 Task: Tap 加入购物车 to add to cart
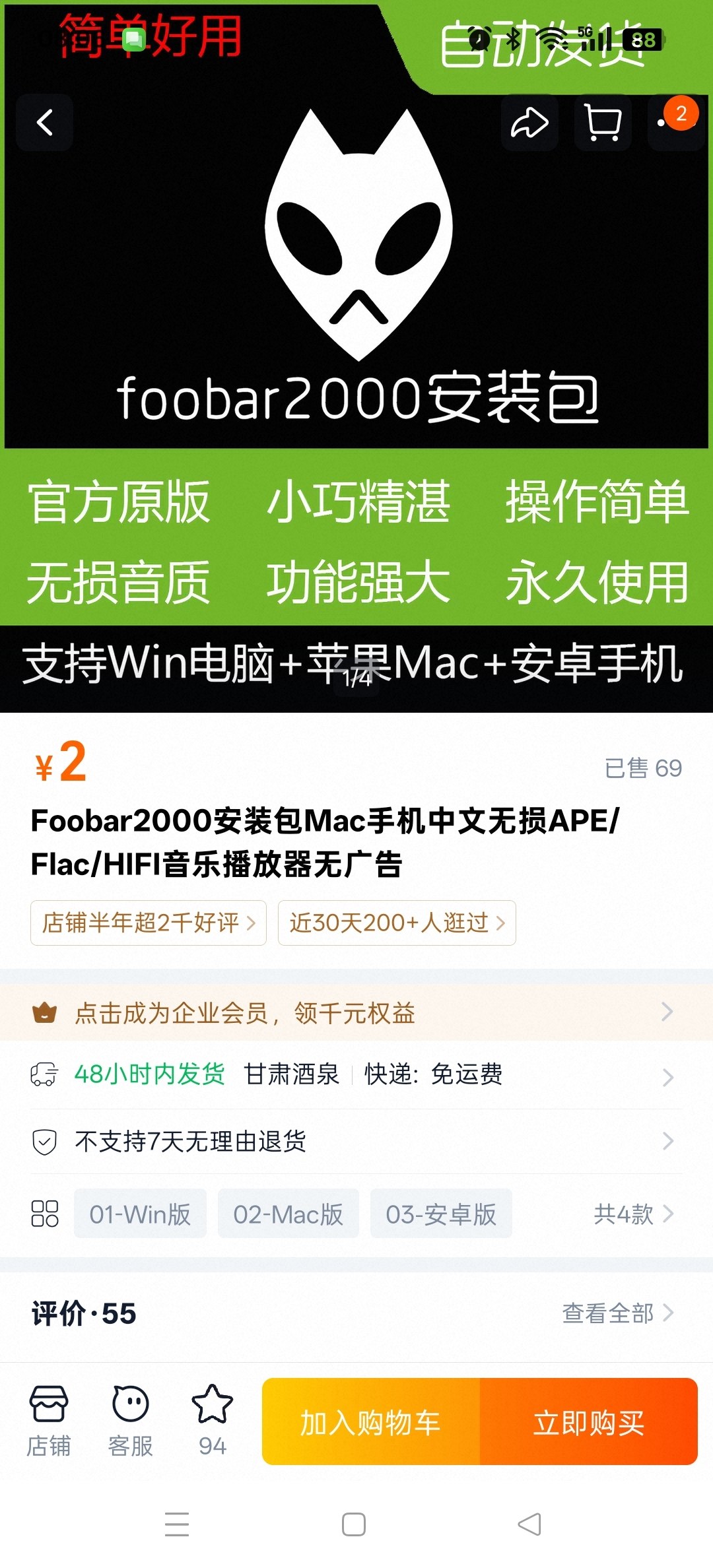(x=370, y=1422)
